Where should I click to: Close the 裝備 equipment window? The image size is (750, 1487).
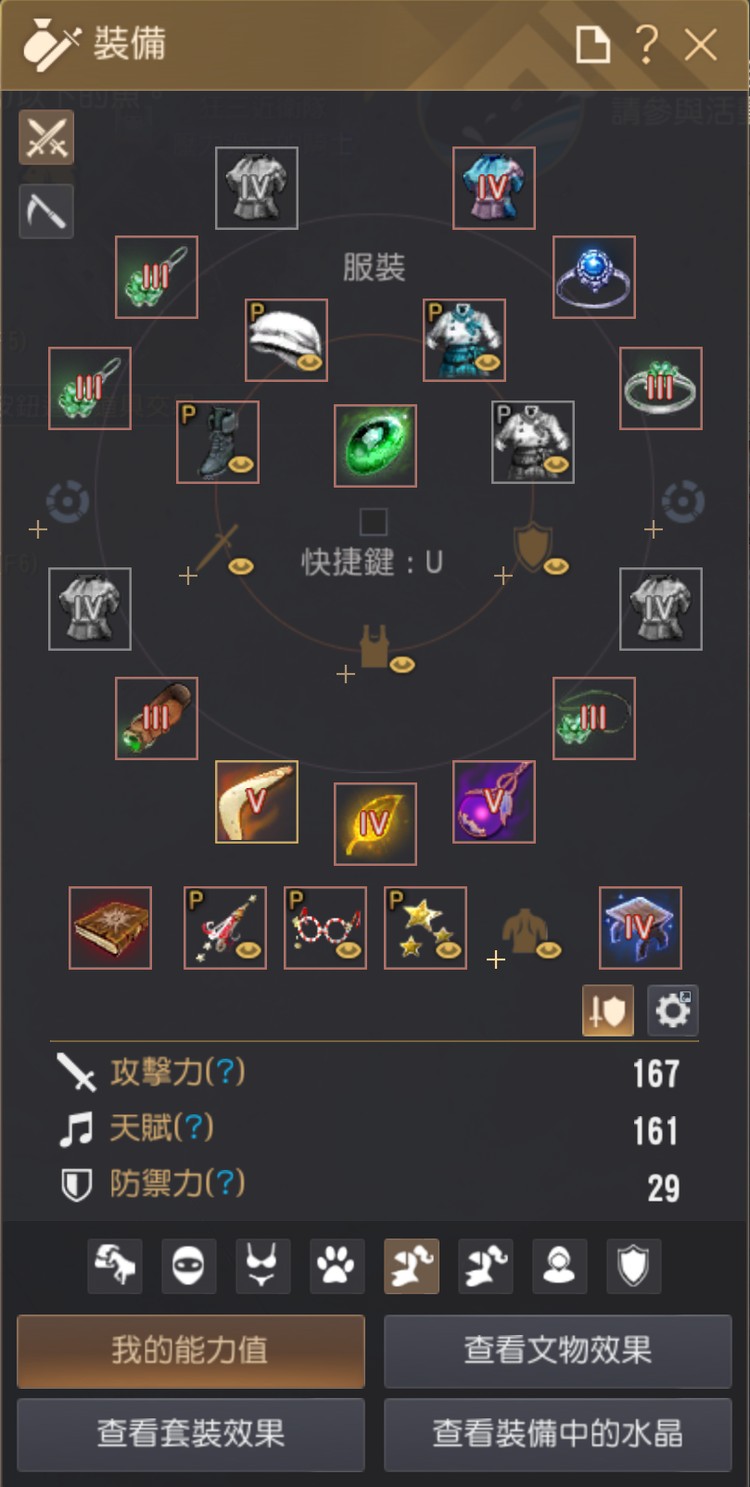701,45
